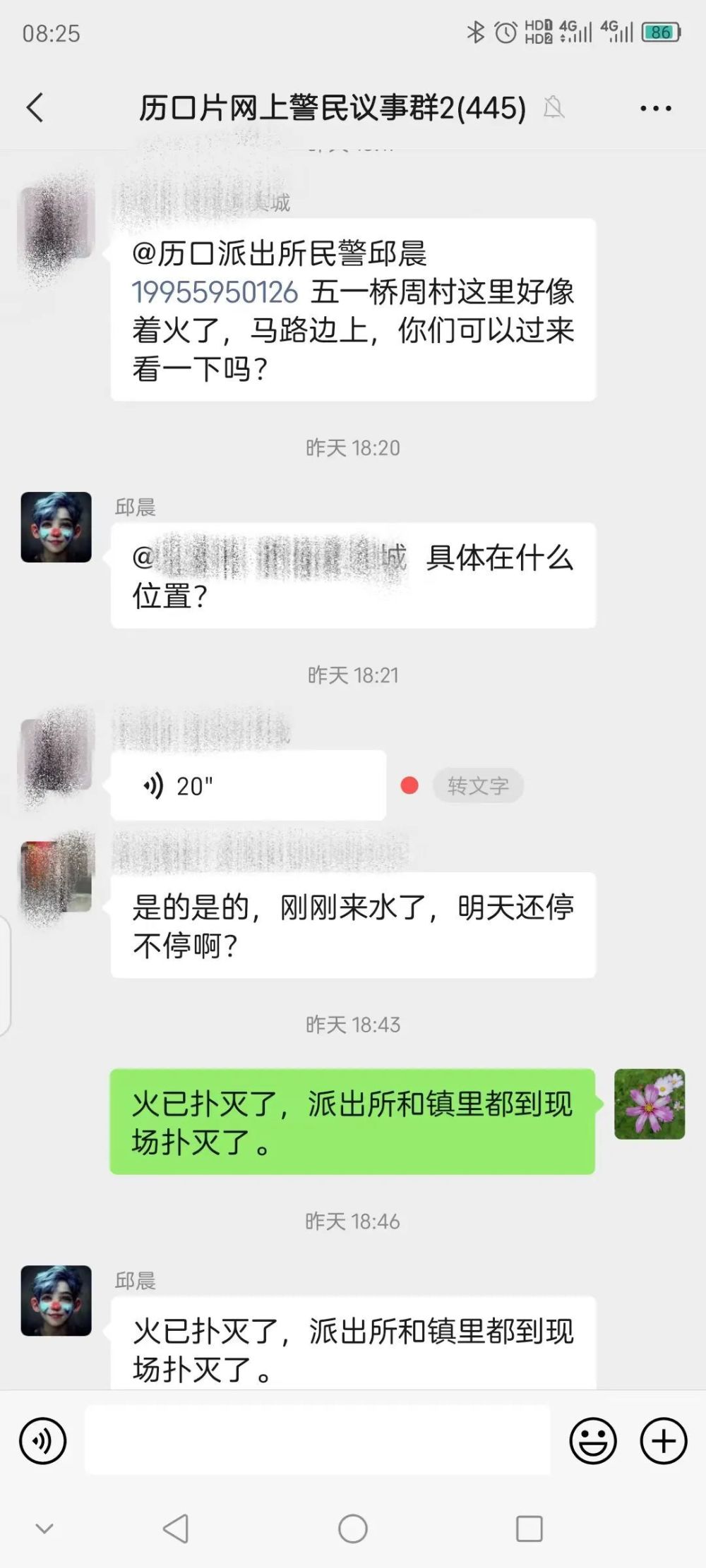Play the 20-second voice message
The width and height of the screenshot is (706, 1568).
click(x=249, y=785)
